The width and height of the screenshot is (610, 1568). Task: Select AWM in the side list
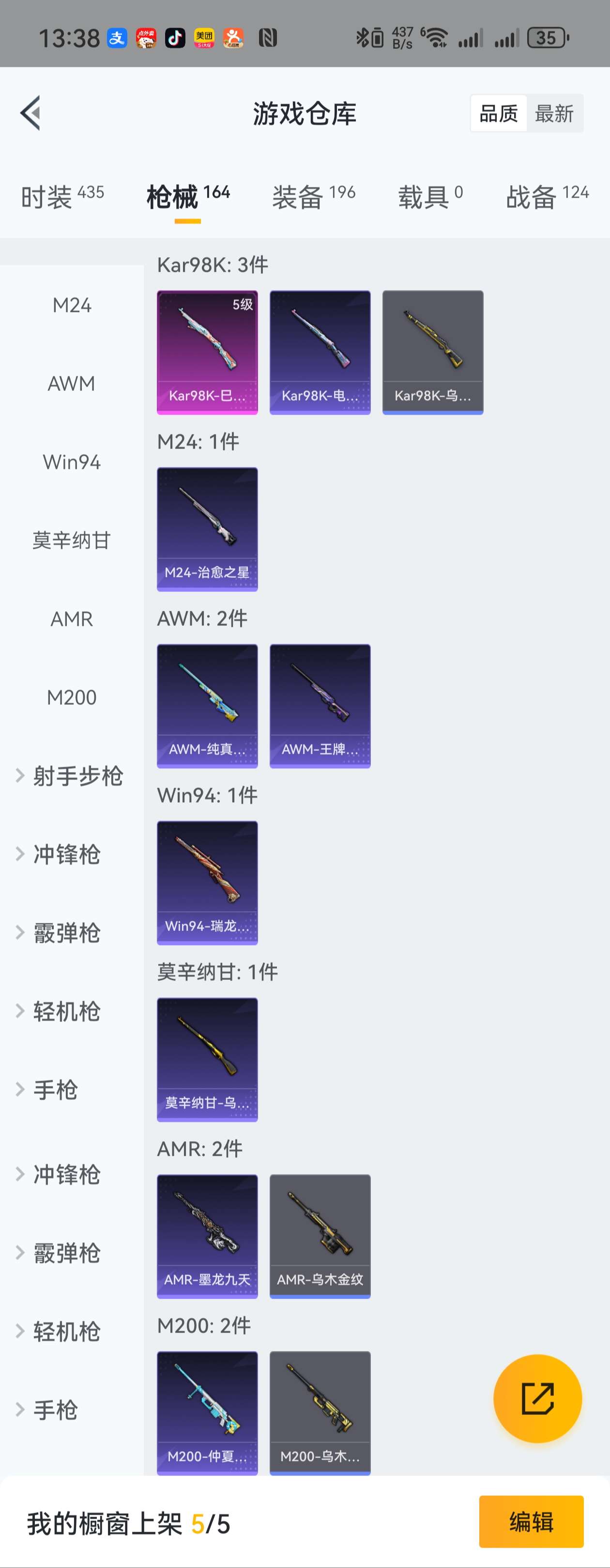[72, 384]
